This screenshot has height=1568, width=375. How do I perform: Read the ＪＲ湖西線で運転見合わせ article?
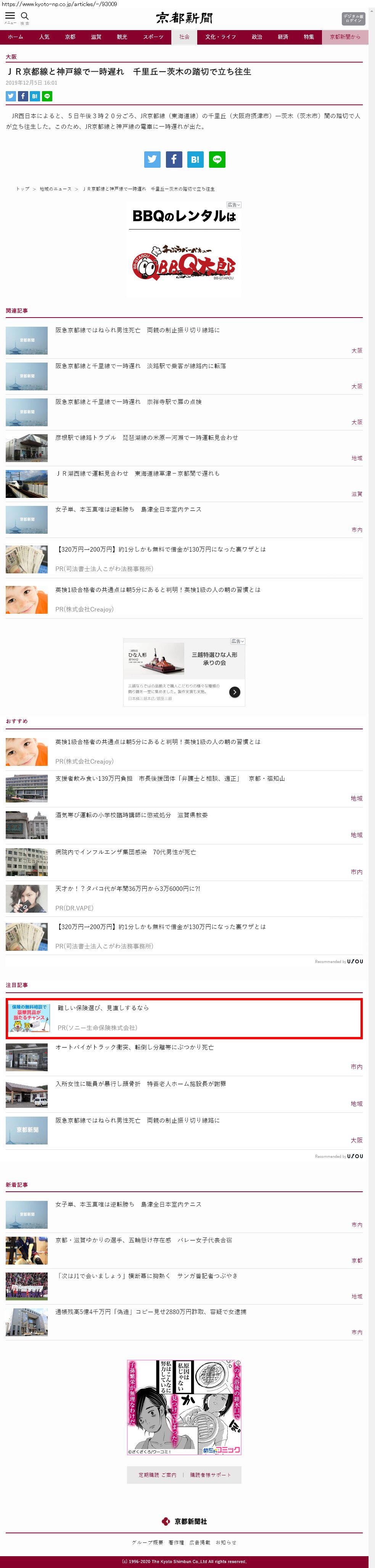click(137, 473)
